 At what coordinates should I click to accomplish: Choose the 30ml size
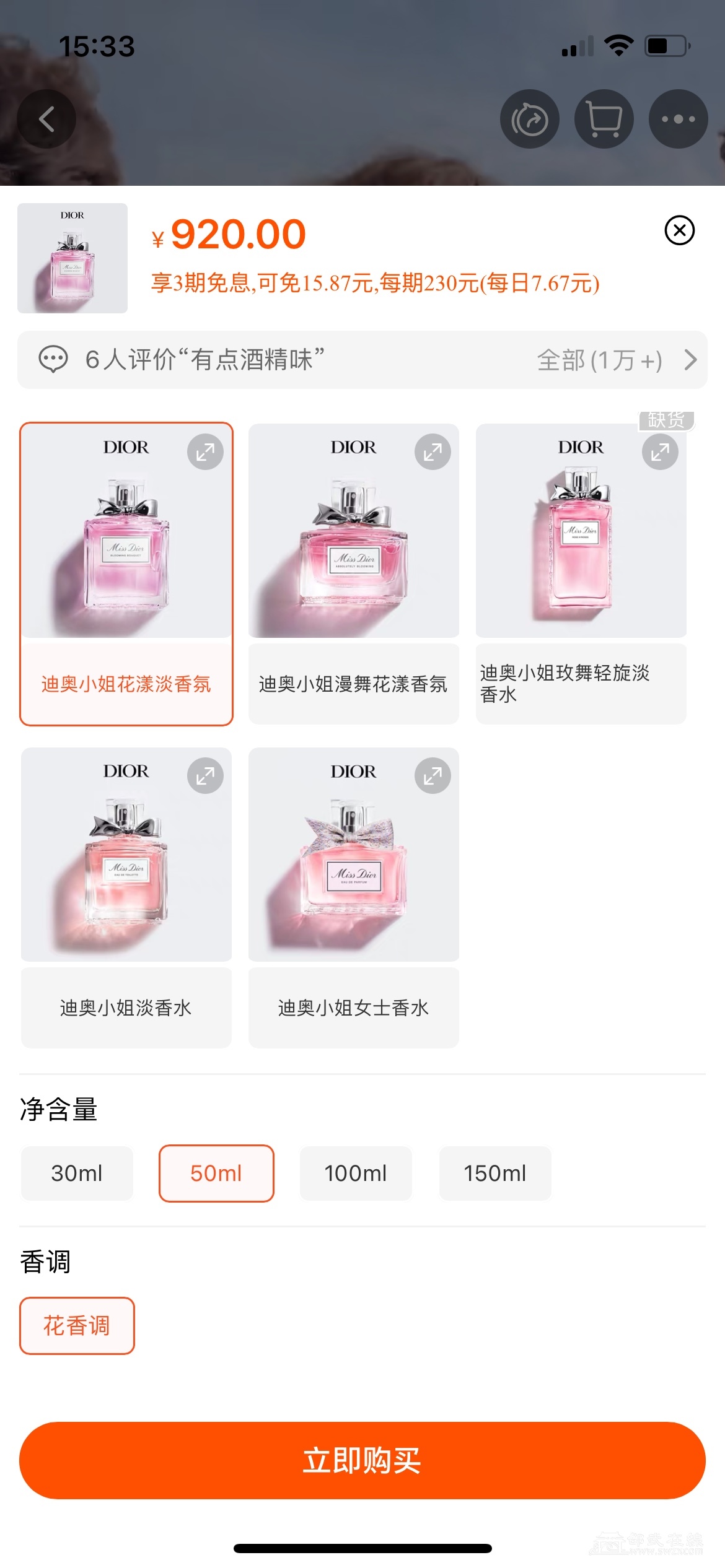77,1174
